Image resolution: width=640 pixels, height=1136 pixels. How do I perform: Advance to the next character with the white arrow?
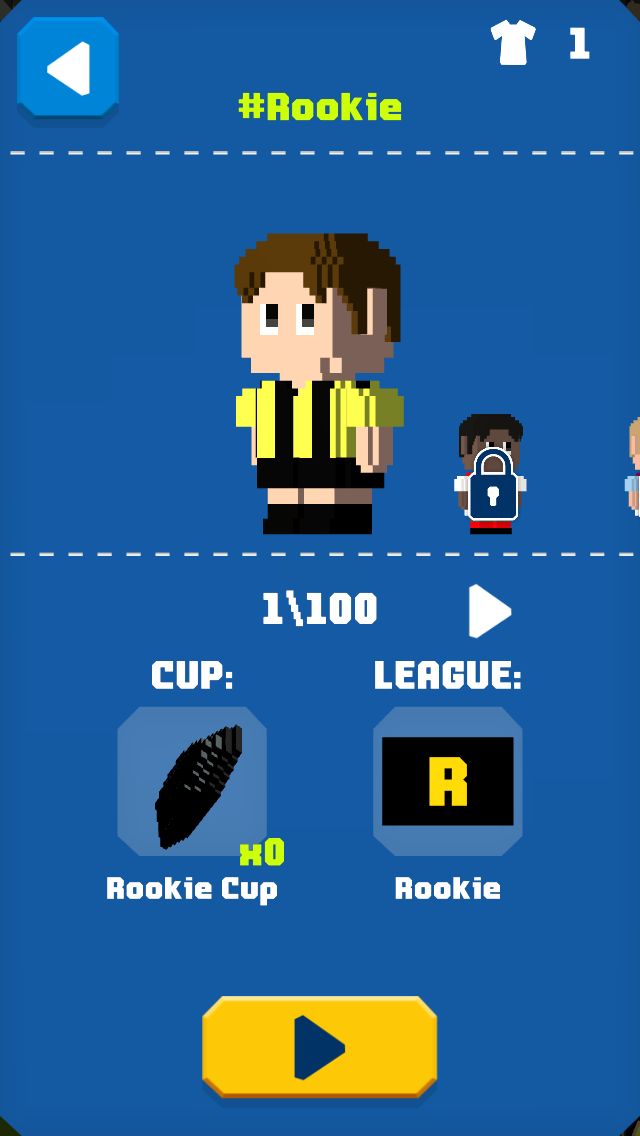(x=490, y=611)
